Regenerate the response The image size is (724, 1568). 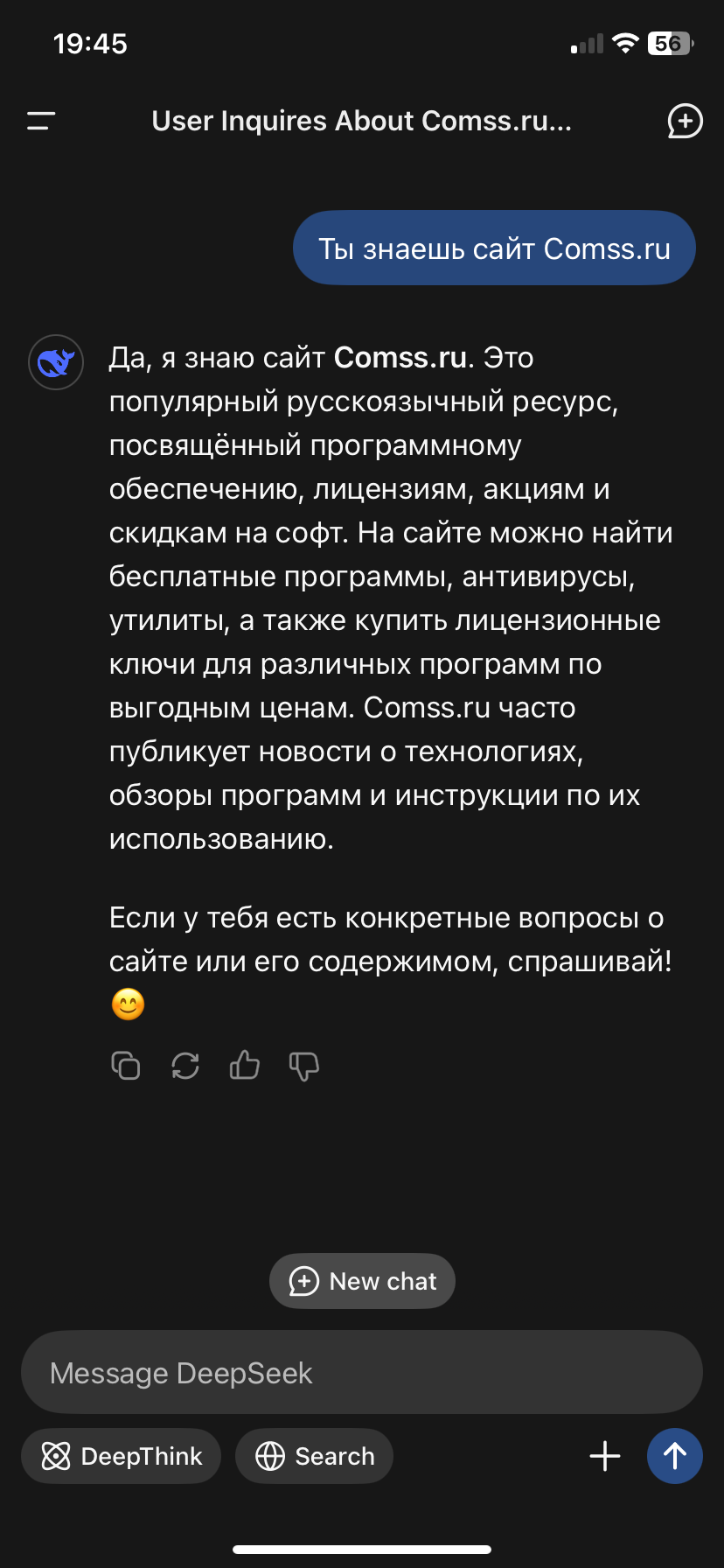coord(185,1066)
